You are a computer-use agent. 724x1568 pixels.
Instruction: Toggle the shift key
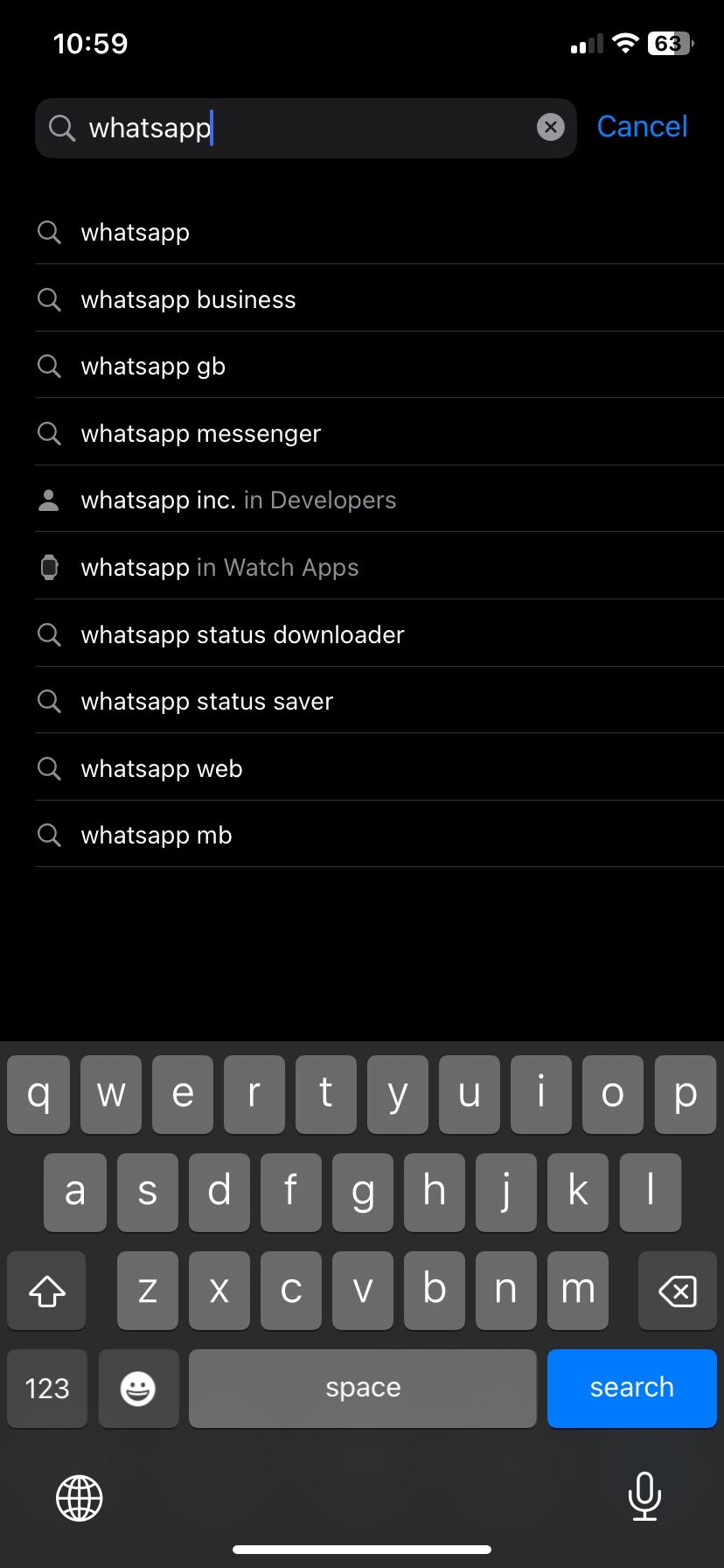pos(46,1291)
